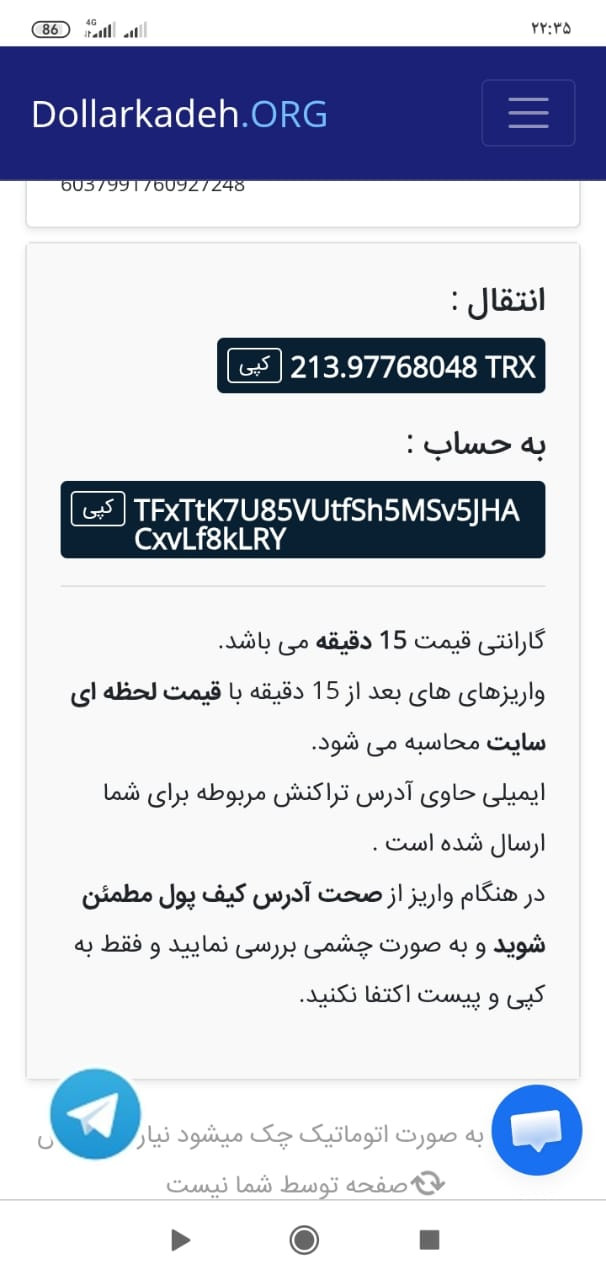This screenshot has height=1280, width=606.
Task: Copy the TRX wallet address
Action: (x=99, y=509)
